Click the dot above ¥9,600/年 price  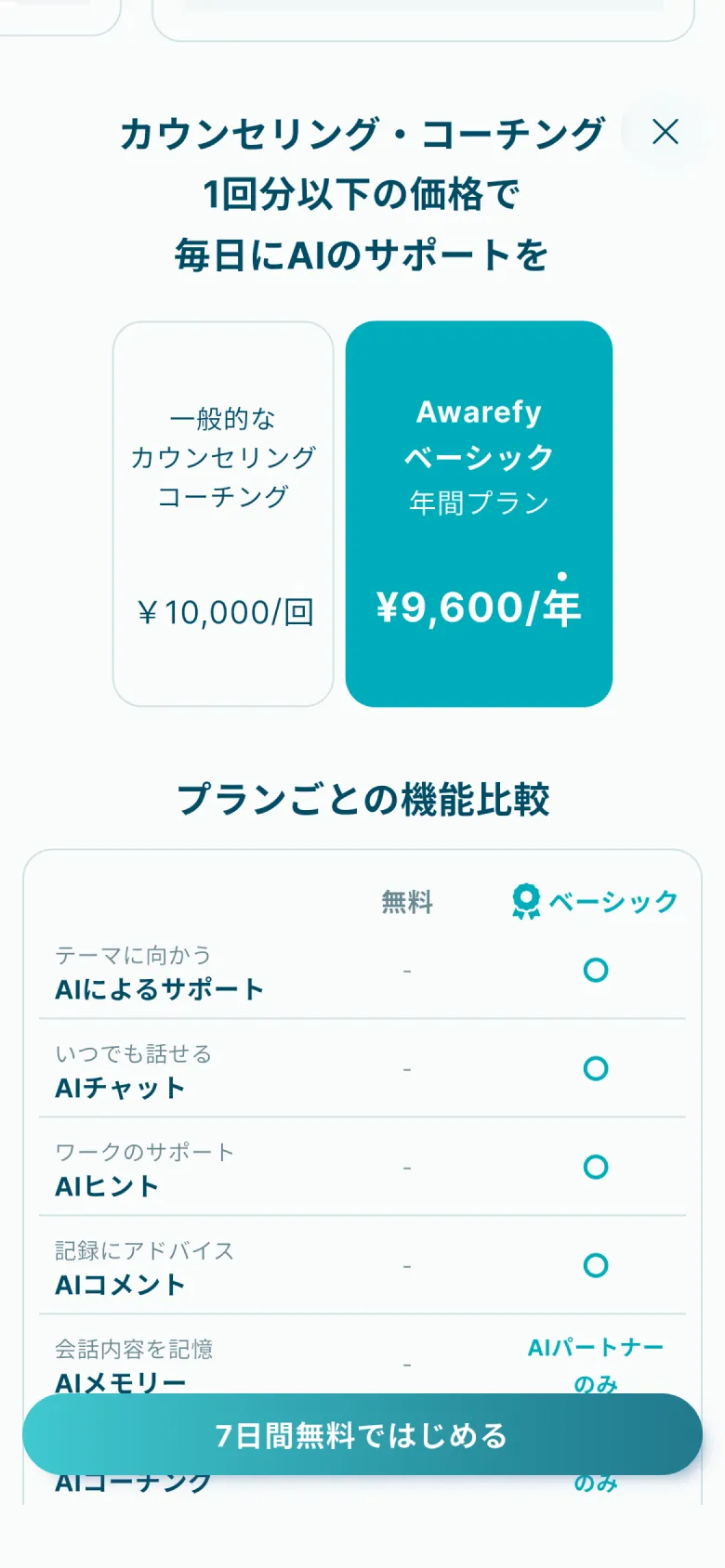click(562, 576)
